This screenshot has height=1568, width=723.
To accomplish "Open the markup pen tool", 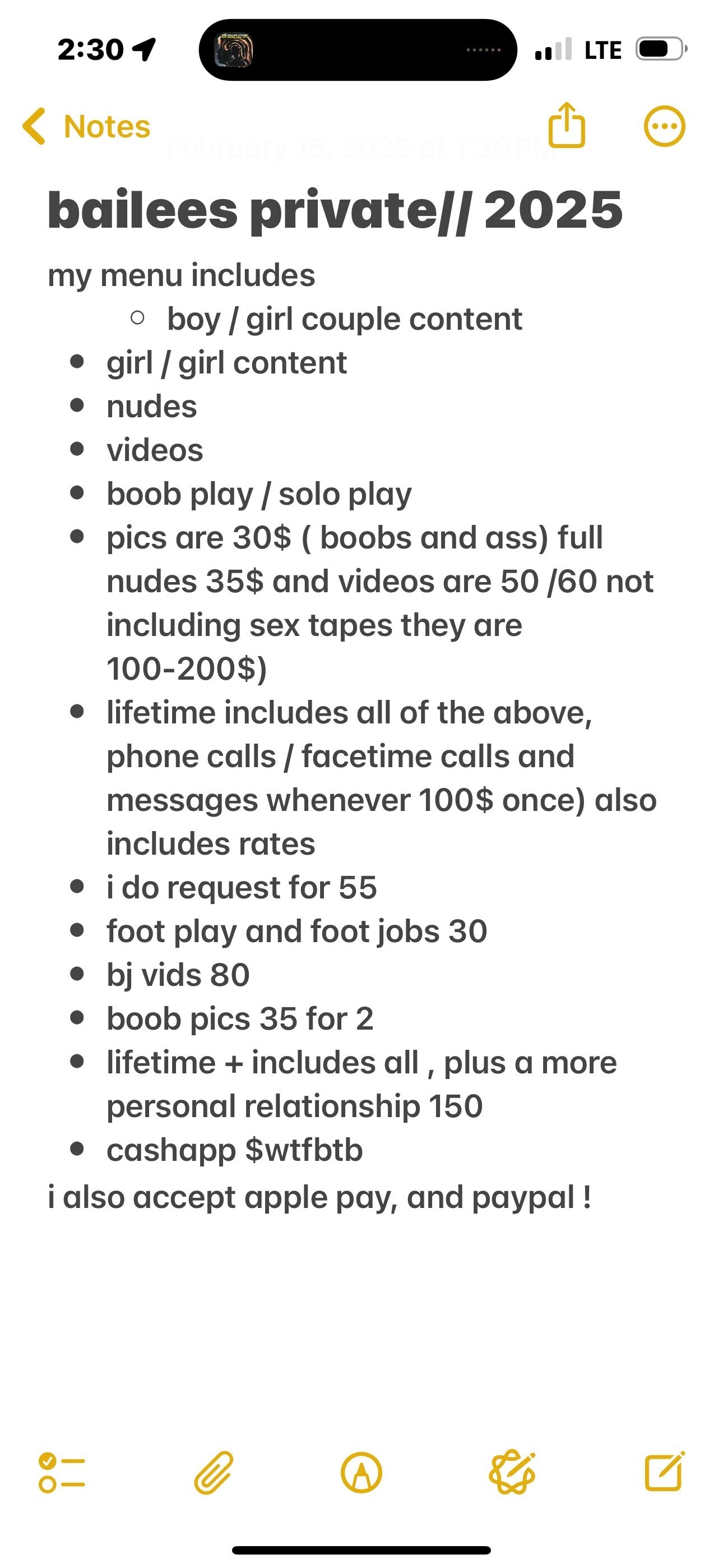I will point(361,1473).
